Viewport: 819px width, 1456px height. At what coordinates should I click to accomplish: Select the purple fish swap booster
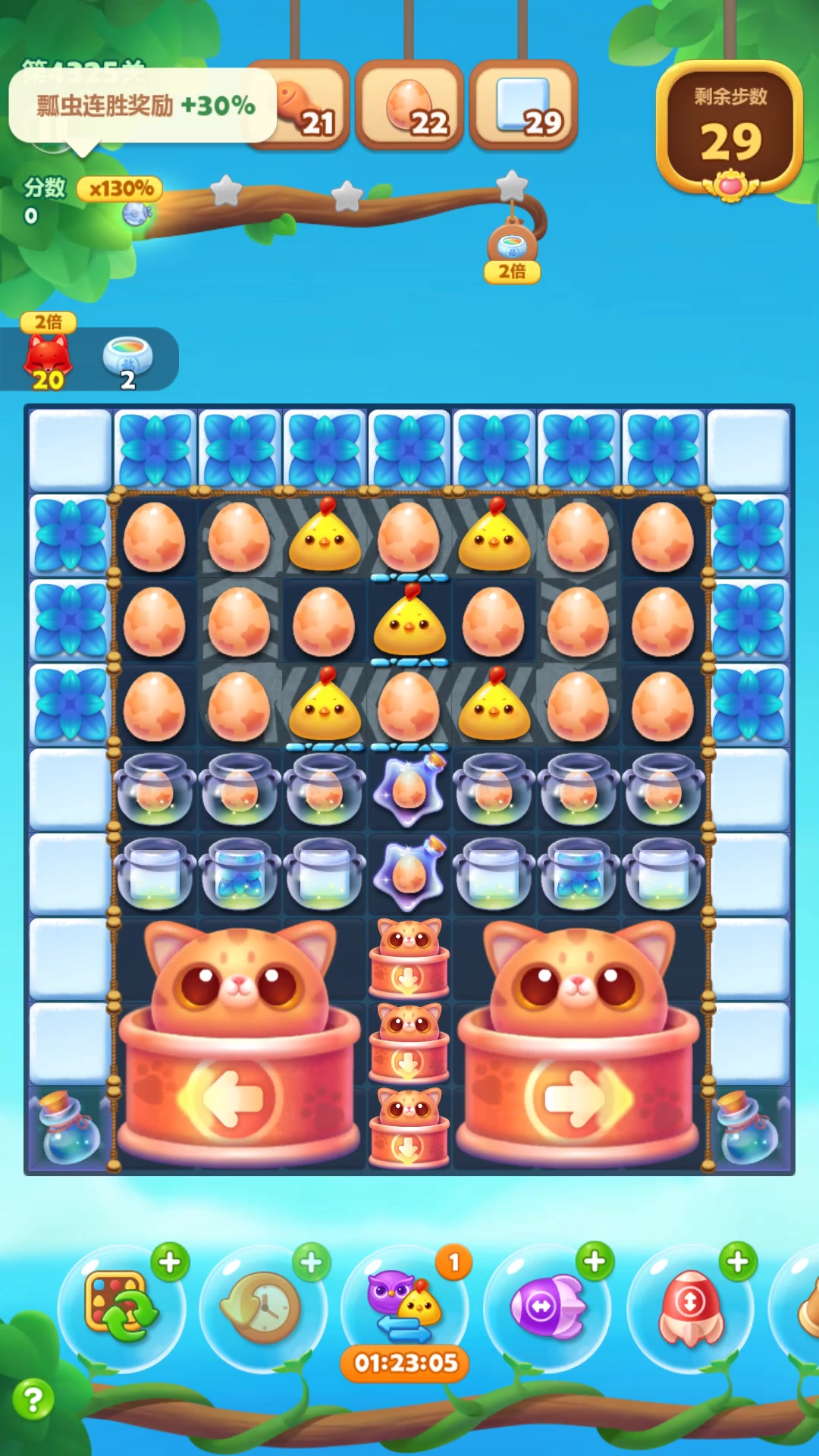pos(546,1306)
